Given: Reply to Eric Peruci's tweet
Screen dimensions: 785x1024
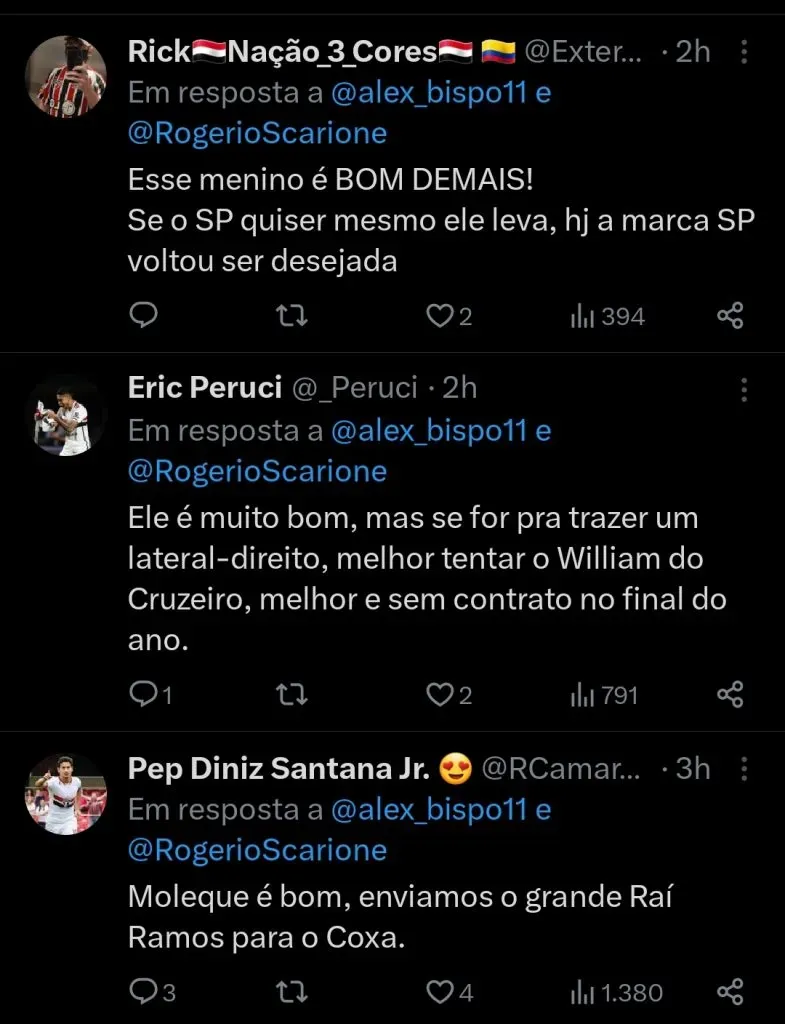Looking at the screenshot, I should [x=143, y=694].
